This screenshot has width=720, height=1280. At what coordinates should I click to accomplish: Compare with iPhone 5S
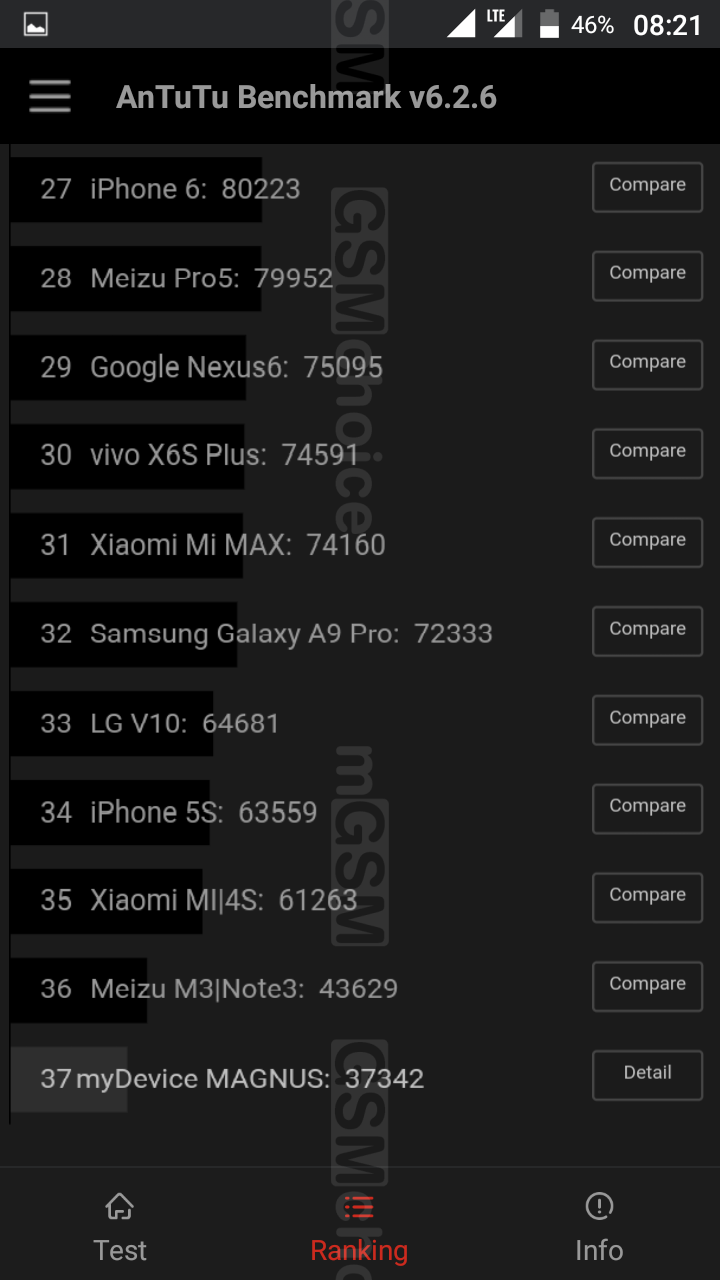(x=647, y=808)
